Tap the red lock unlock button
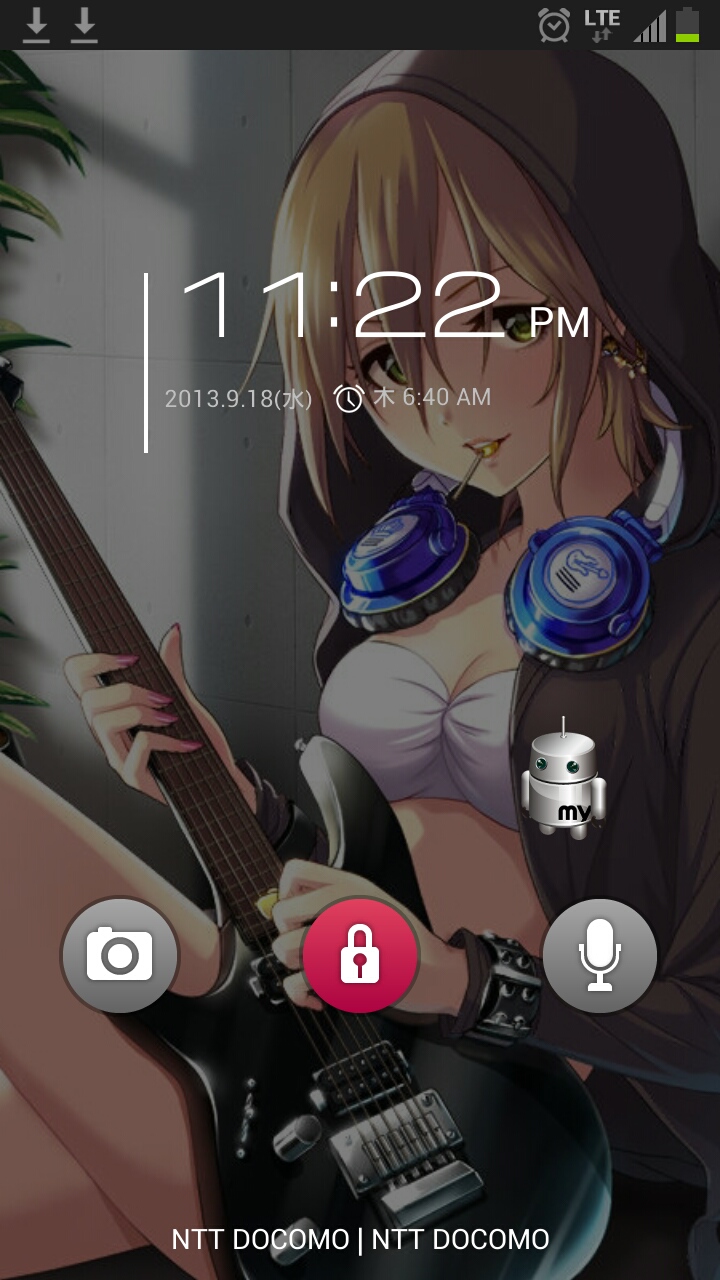This screenshot has width=720, height=1280. pos(360,954)
